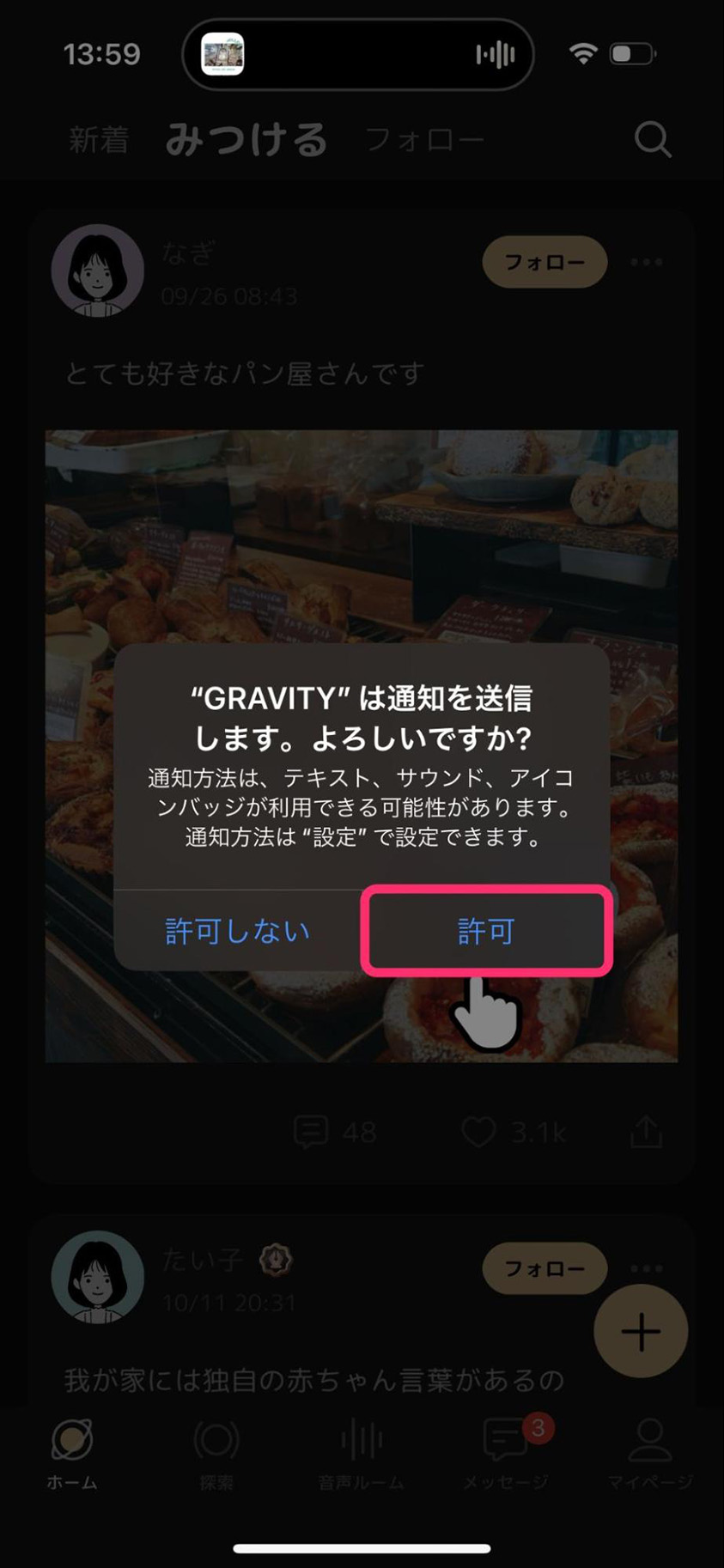
Task: Open the overflow menu on なぎ's post
Action: pos(646,262)
